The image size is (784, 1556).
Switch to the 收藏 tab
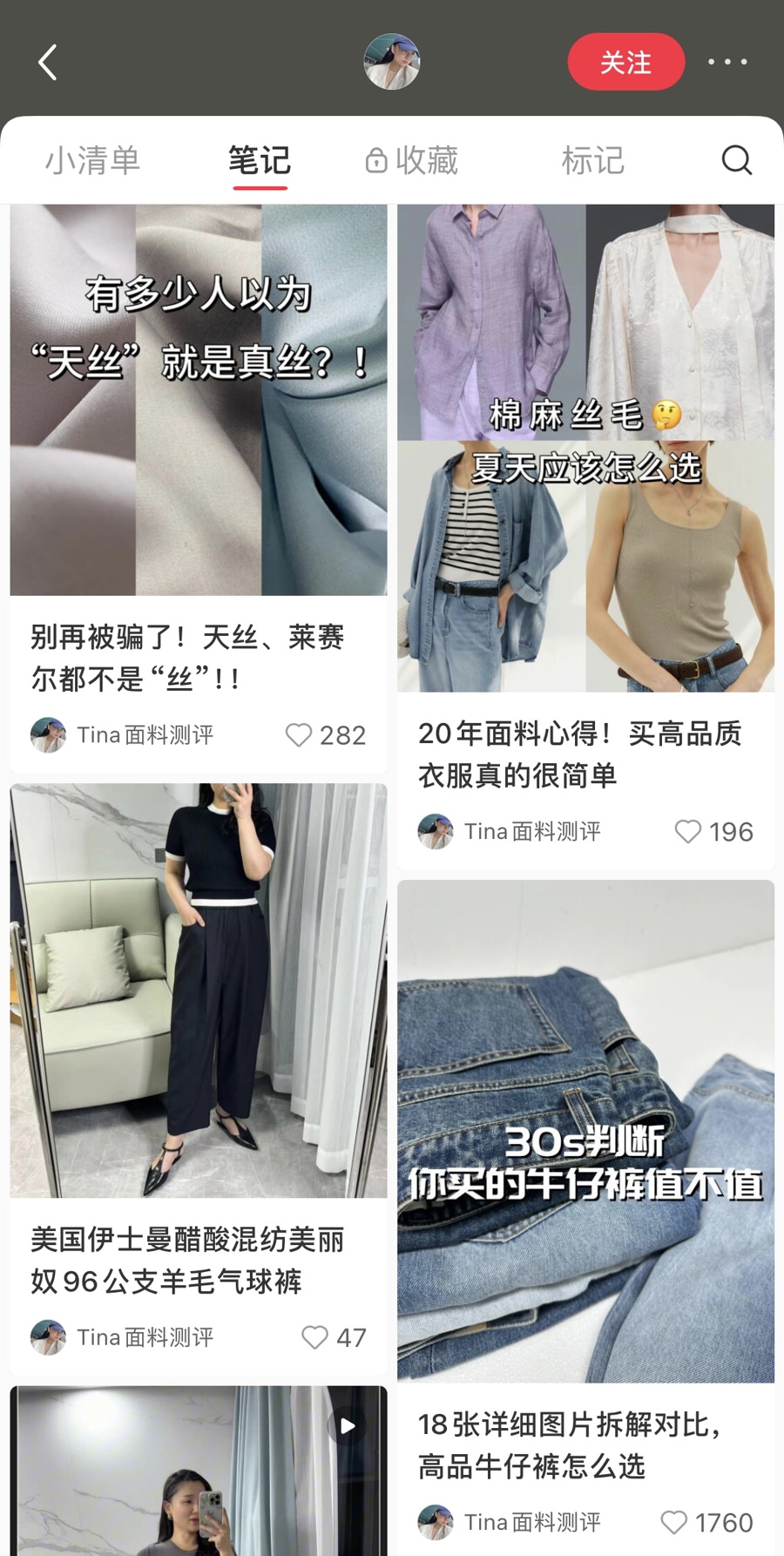(412, 161)
